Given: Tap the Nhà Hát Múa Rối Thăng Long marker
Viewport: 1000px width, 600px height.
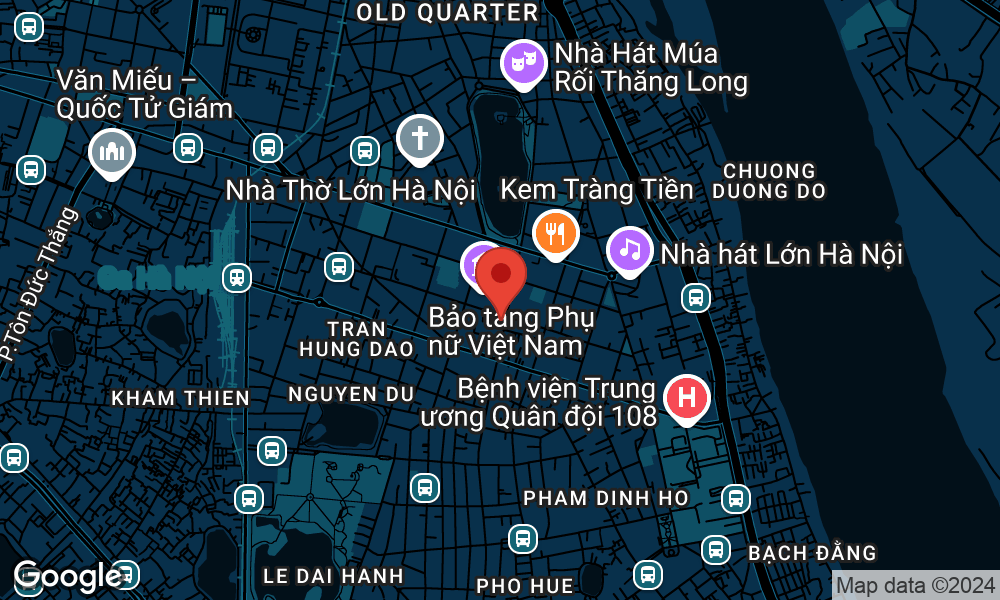Looking at the screenshot, I should (522, 62).
